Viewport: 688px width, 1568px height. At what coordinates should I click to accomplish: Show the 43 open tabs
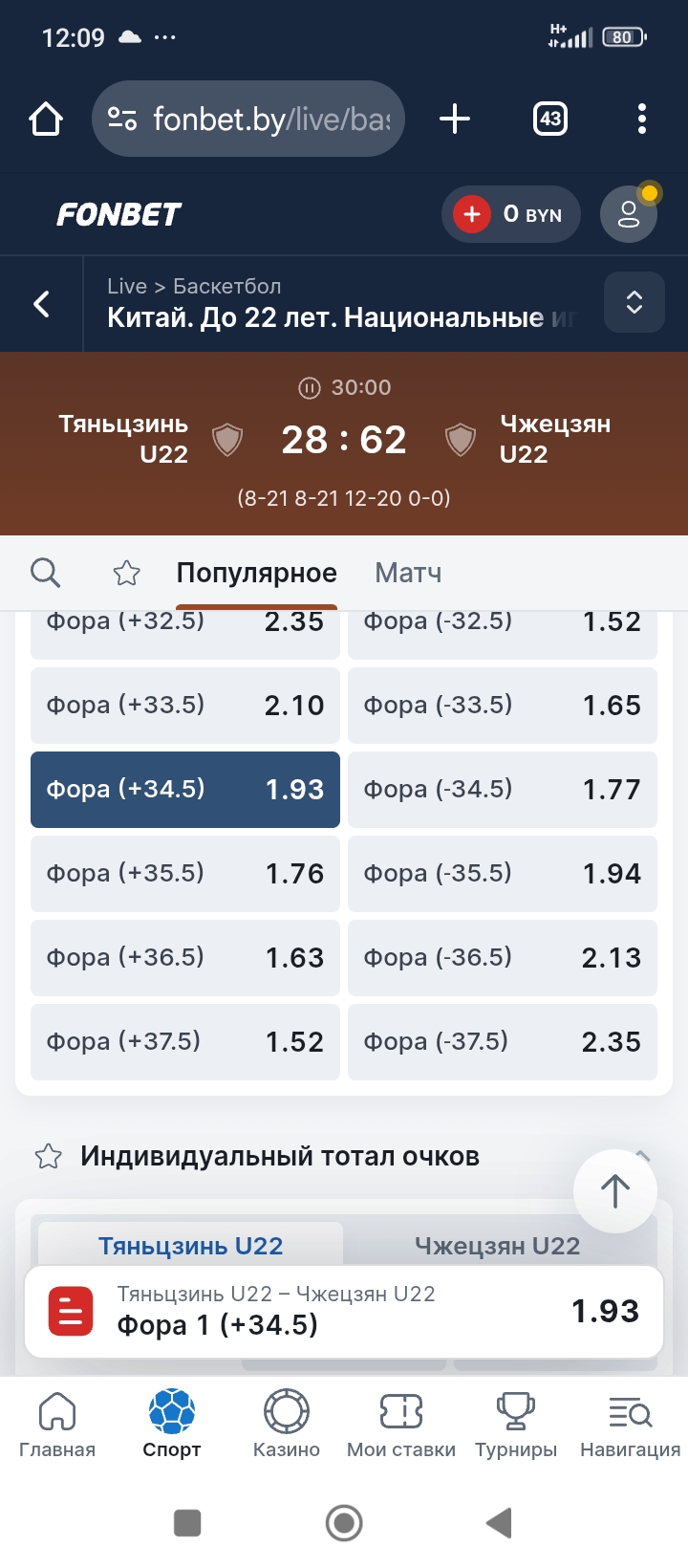[549, 120]
